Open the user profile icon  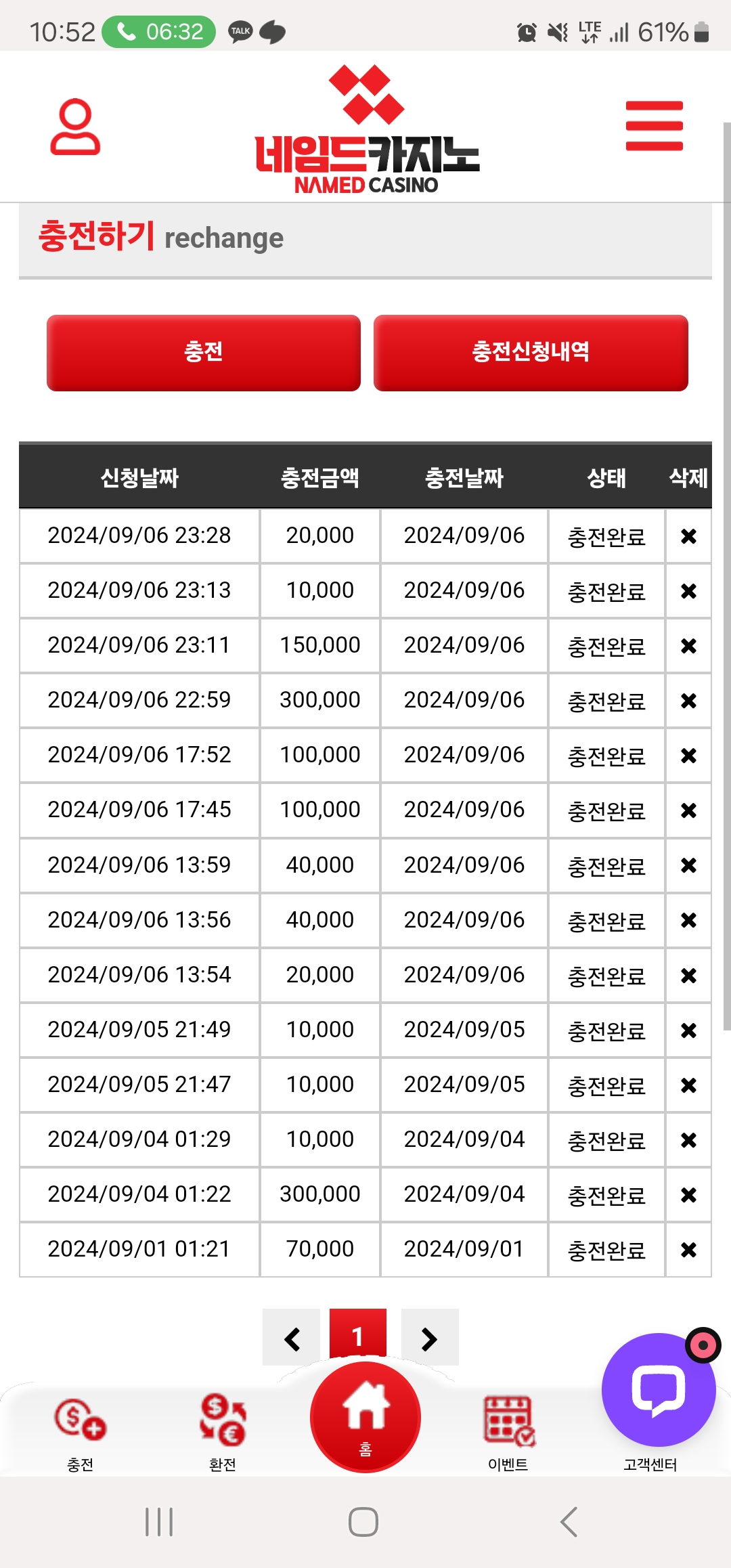click(75, 127)
